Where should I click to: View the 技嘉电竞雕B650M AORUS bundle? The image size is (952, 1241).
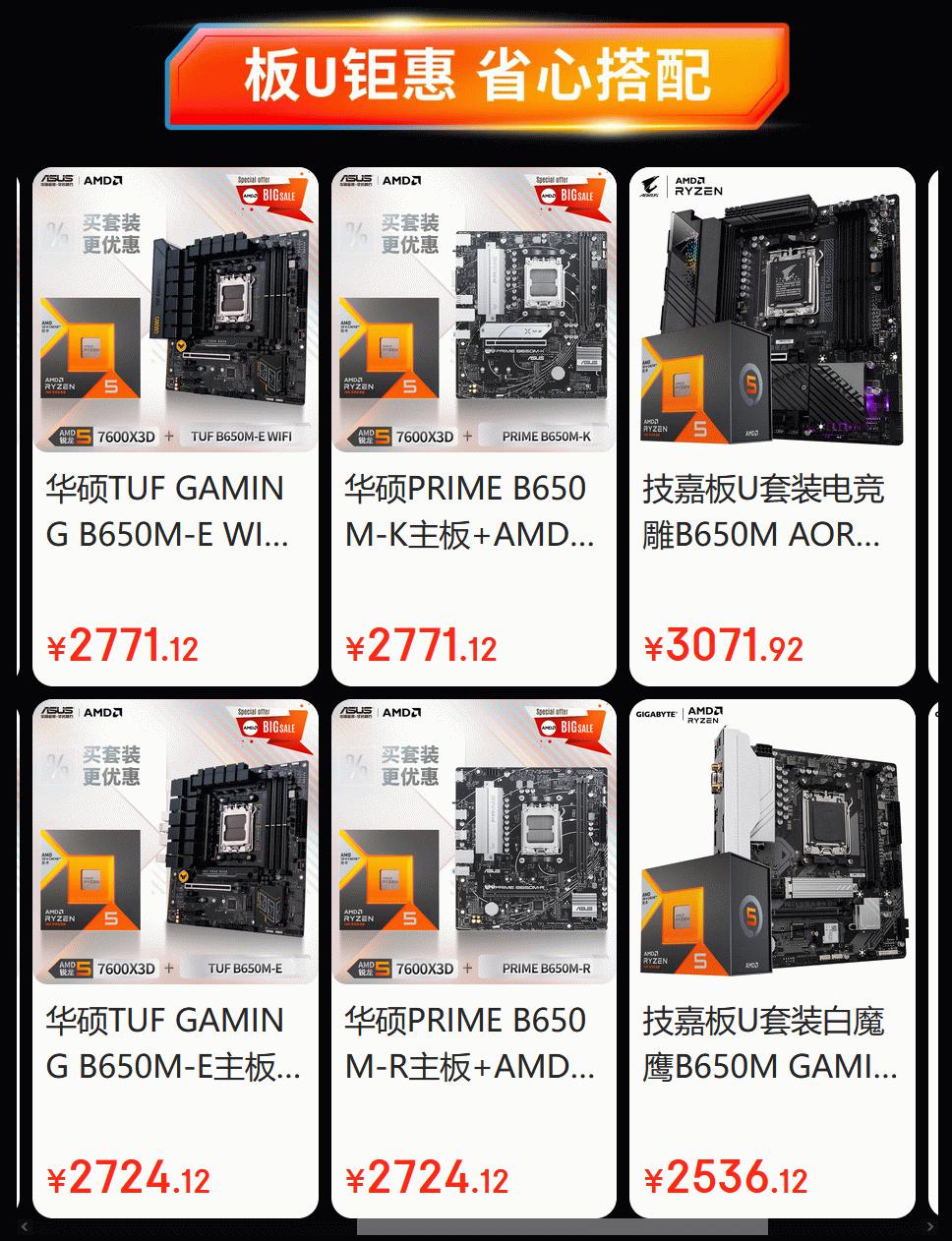772,426
